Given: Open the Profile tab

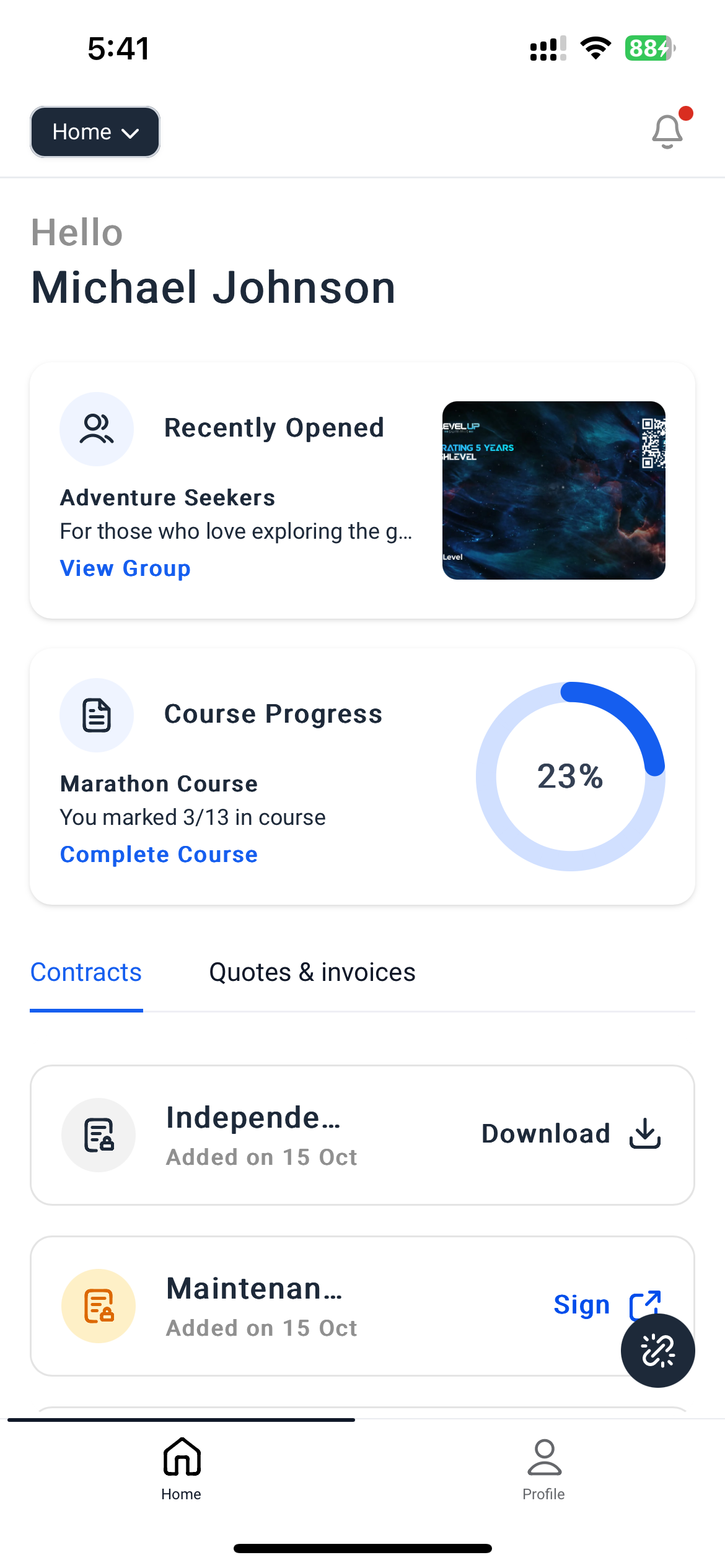Looking at the screenshot, I should click(543, 1469).
